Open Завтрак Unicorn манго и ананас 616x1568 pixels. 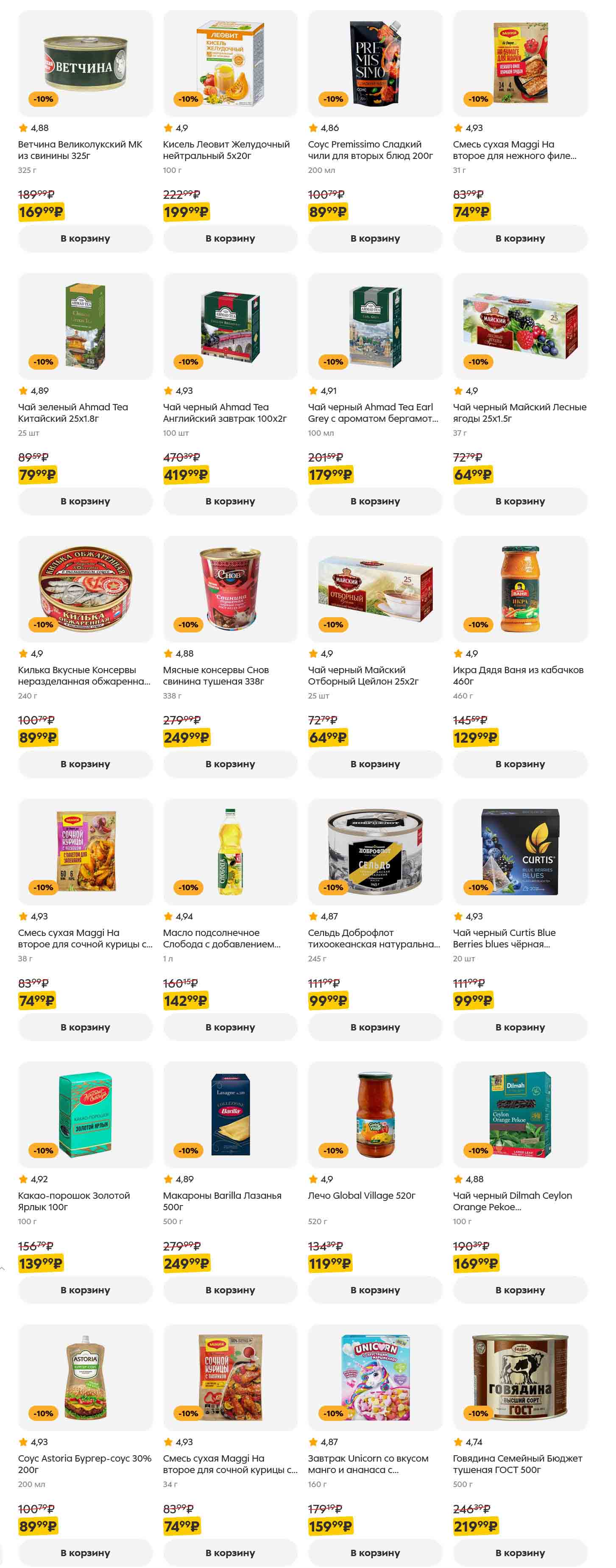tap(375, 1379)
